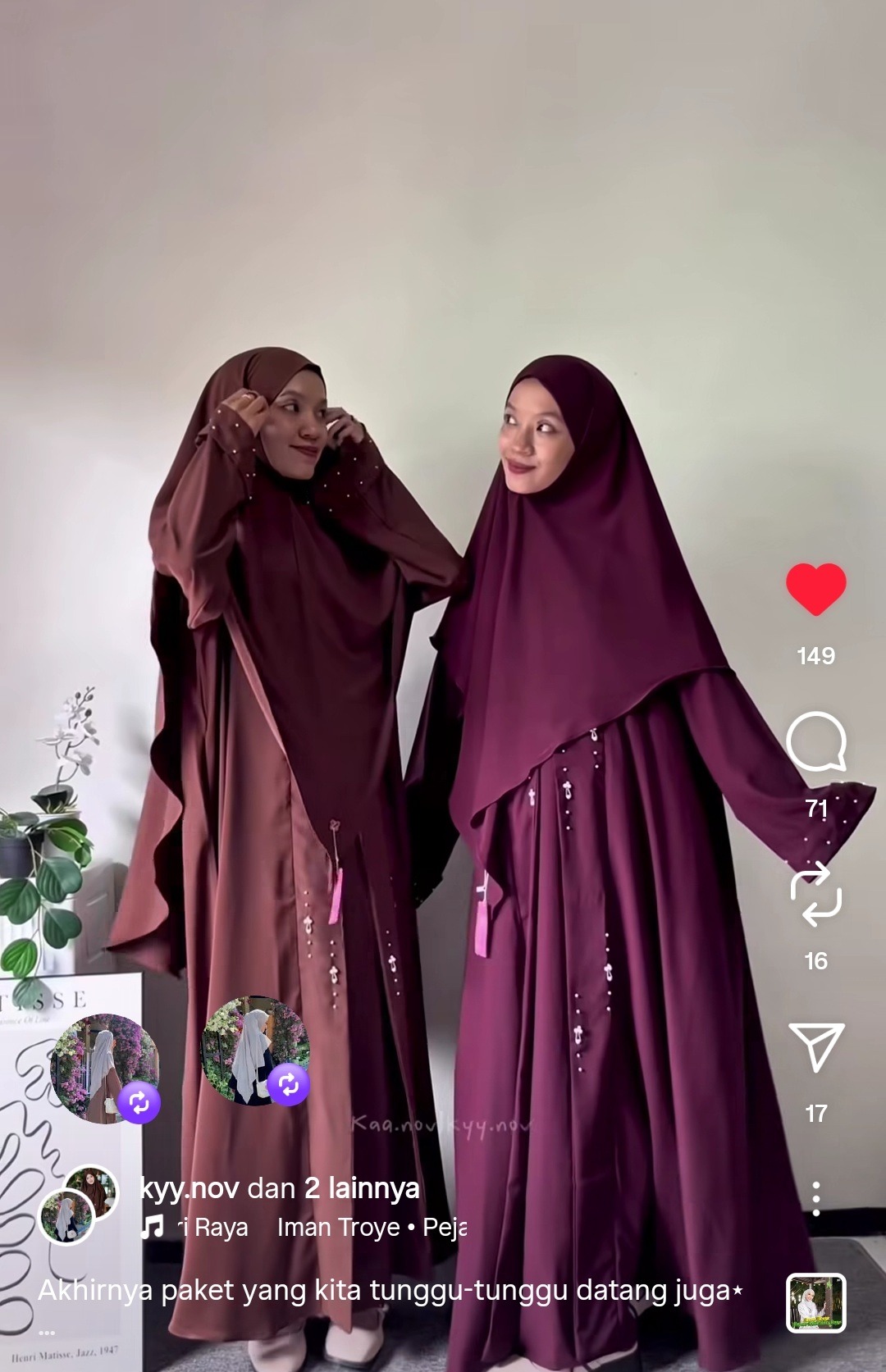Screen dimensions: 886x1372
Task: Open the audio thumbnail for this reel
Action: [x=815, y=1302]
